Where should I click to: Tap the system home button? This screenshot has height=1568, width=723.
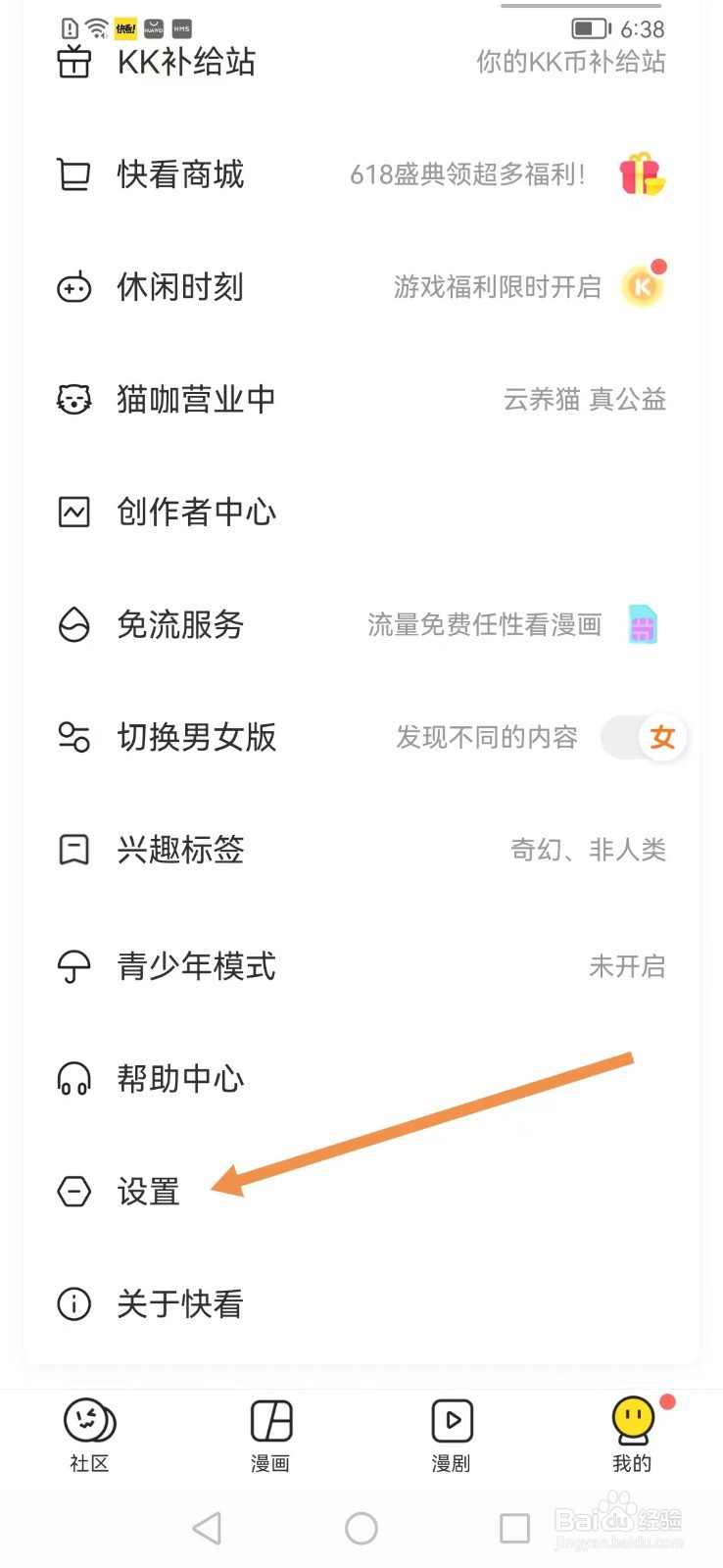click(x=361, y=1528)
